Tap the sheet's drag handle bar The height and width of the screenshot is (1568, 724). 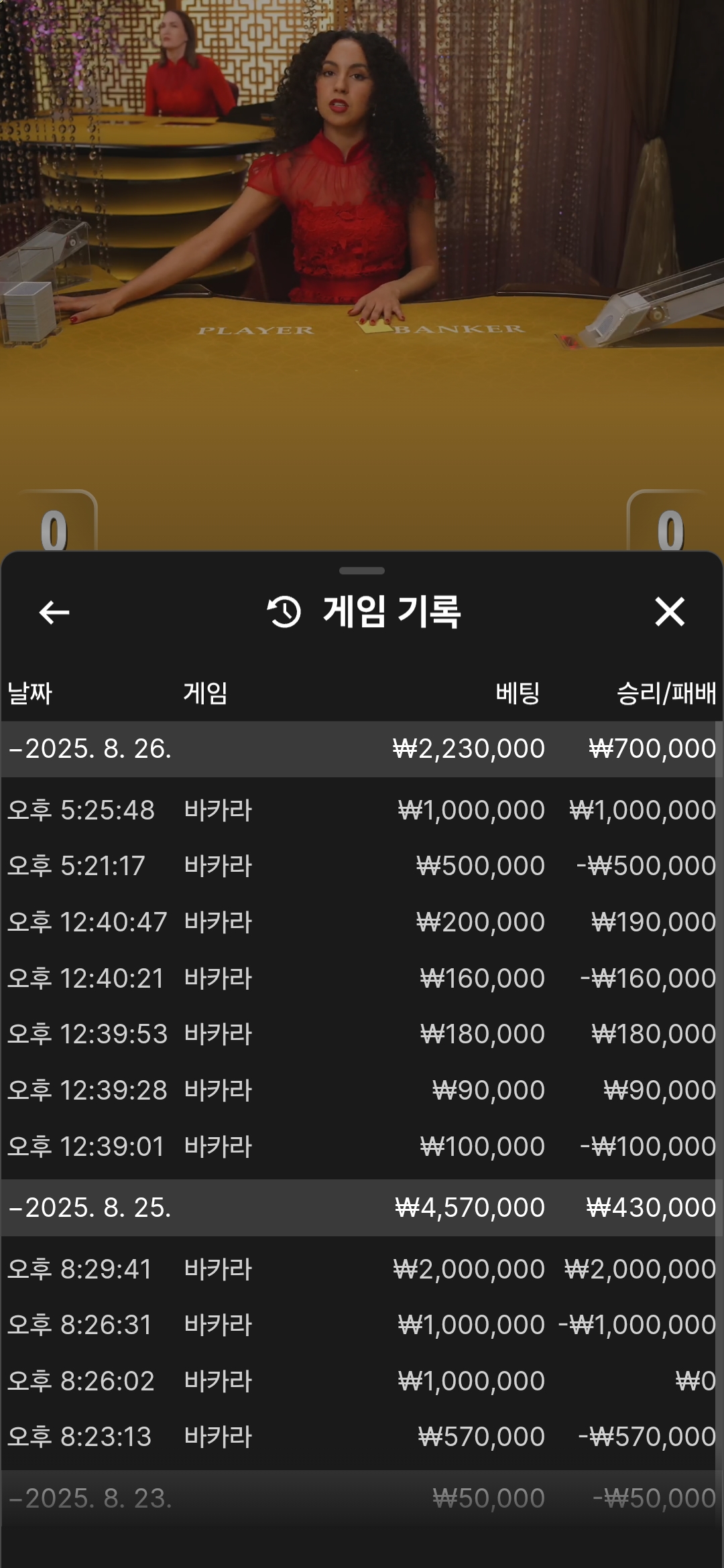[362, 571]
